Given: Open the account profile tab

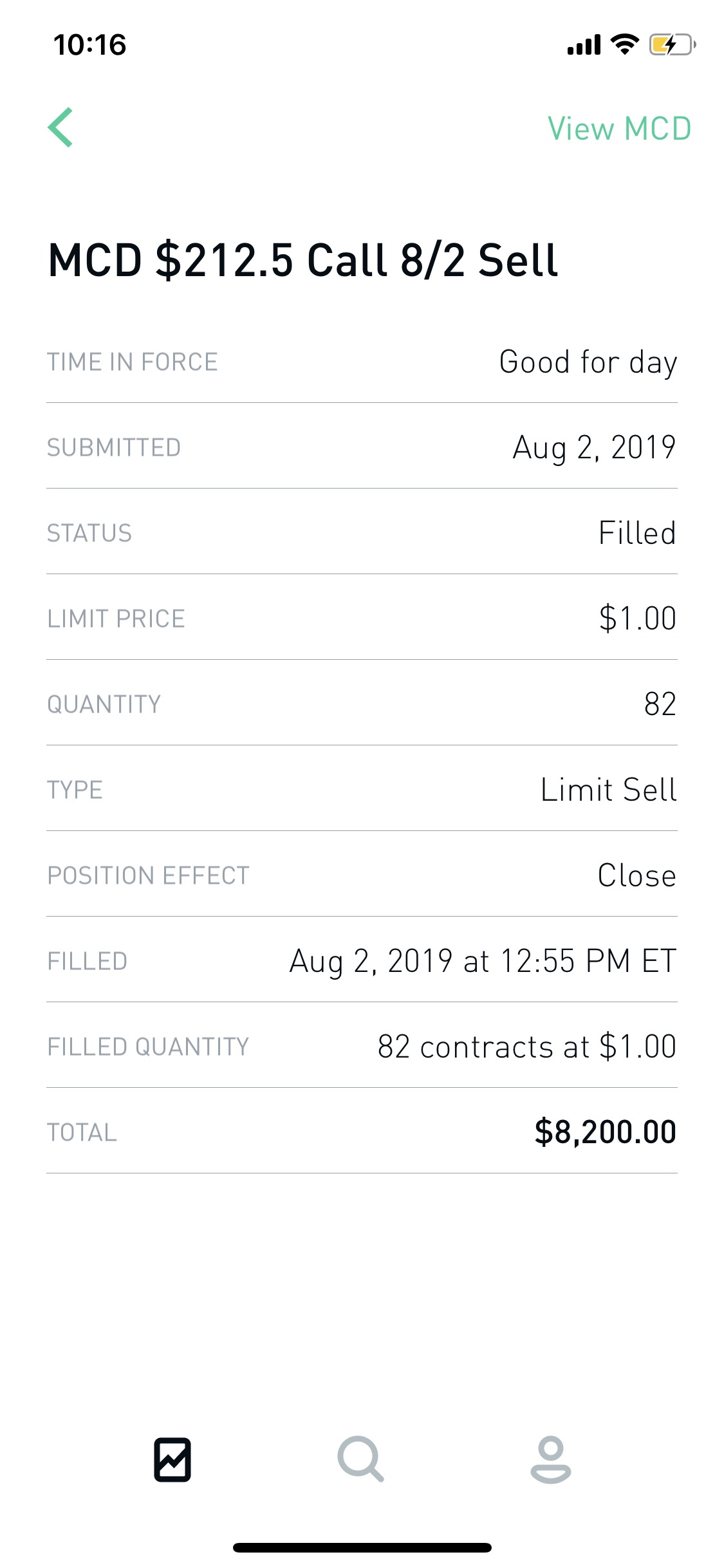Looking at the screenshot, I should pyautogui.click(x=550, y=1459).
